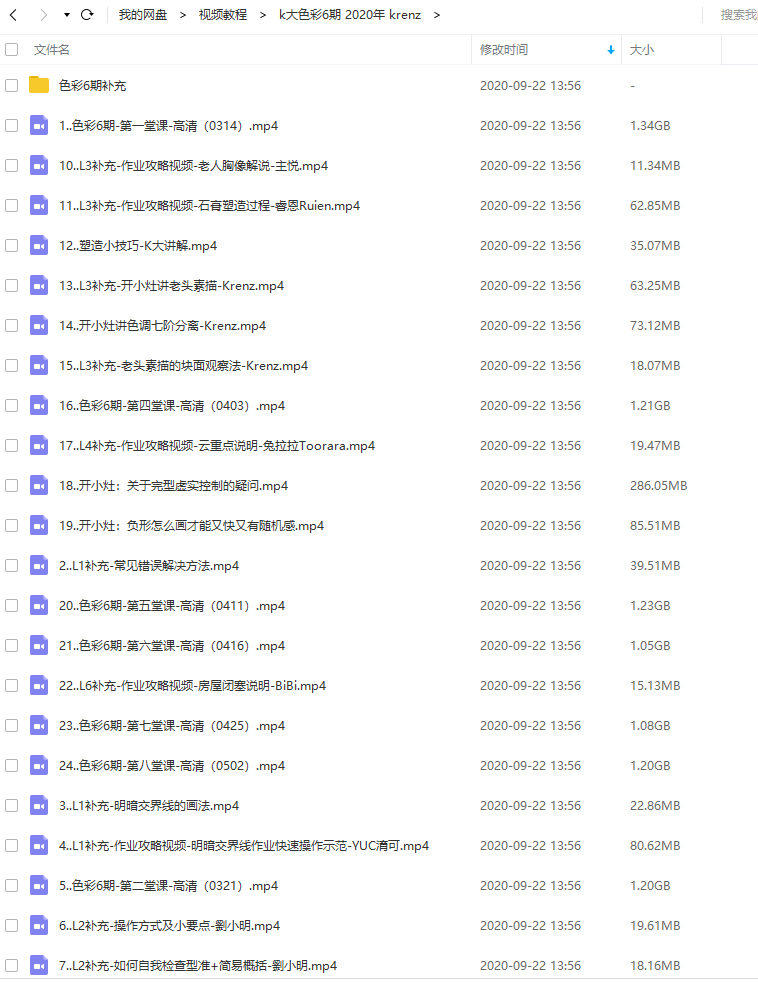
Task: Check the box beside 16..色彩6期-第四堂课
Action: [11, 406]
